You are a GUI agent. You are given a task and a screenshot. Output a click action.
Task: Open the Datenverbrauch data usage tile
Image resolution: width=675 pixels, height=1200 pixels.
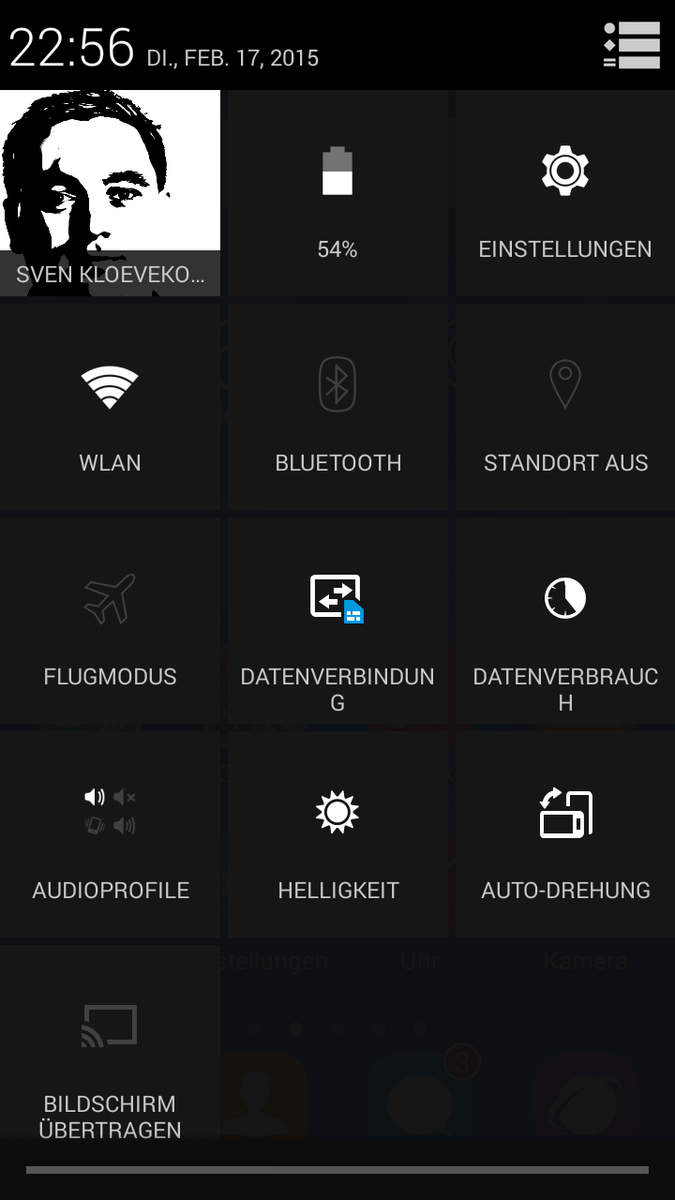click(x=565, y=621)
